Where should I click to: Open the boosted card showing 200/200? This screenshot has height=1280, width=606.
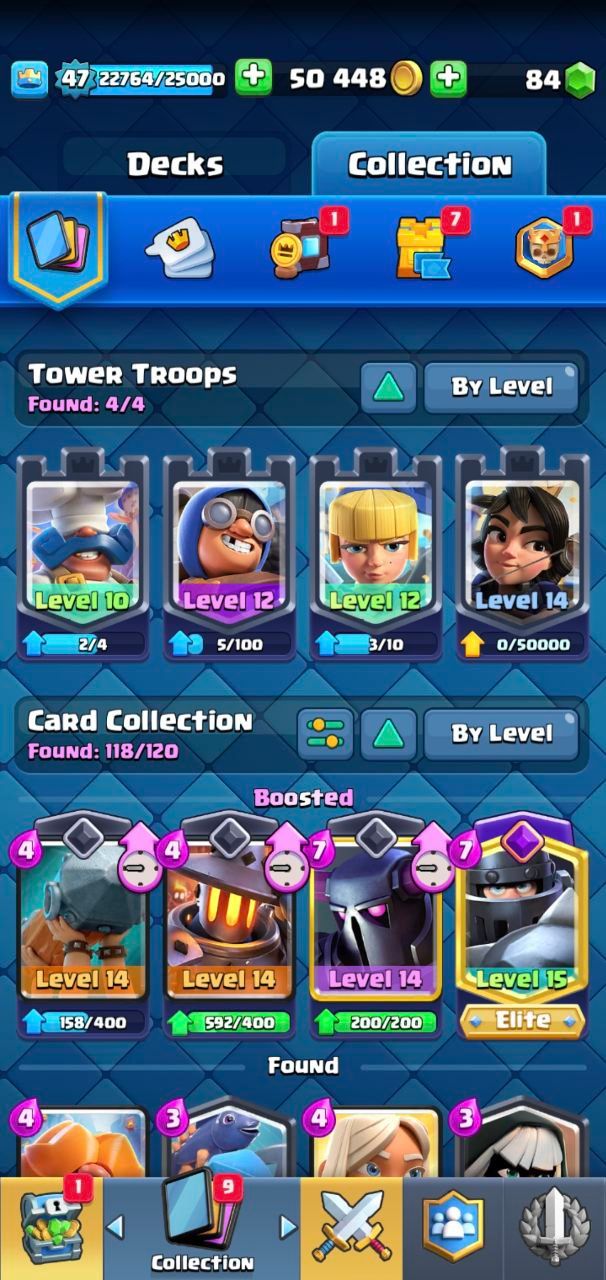(x=376, y=925)
